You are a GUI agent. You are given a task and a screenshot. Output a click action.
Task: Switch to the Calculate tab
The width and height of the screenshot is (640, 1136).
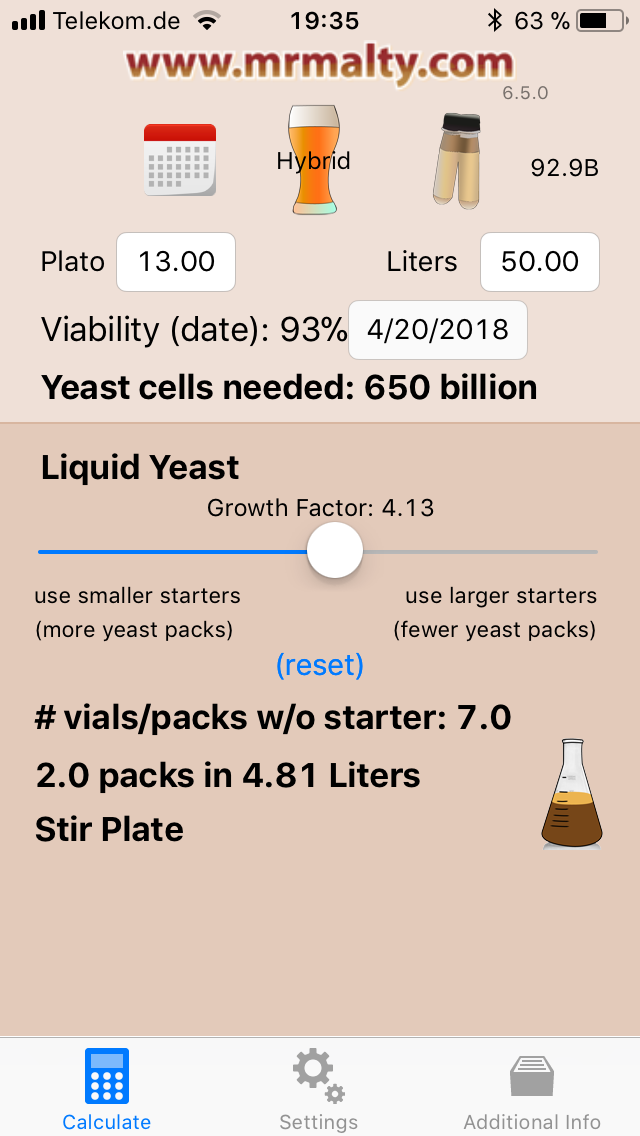[x=107, y=1090]
